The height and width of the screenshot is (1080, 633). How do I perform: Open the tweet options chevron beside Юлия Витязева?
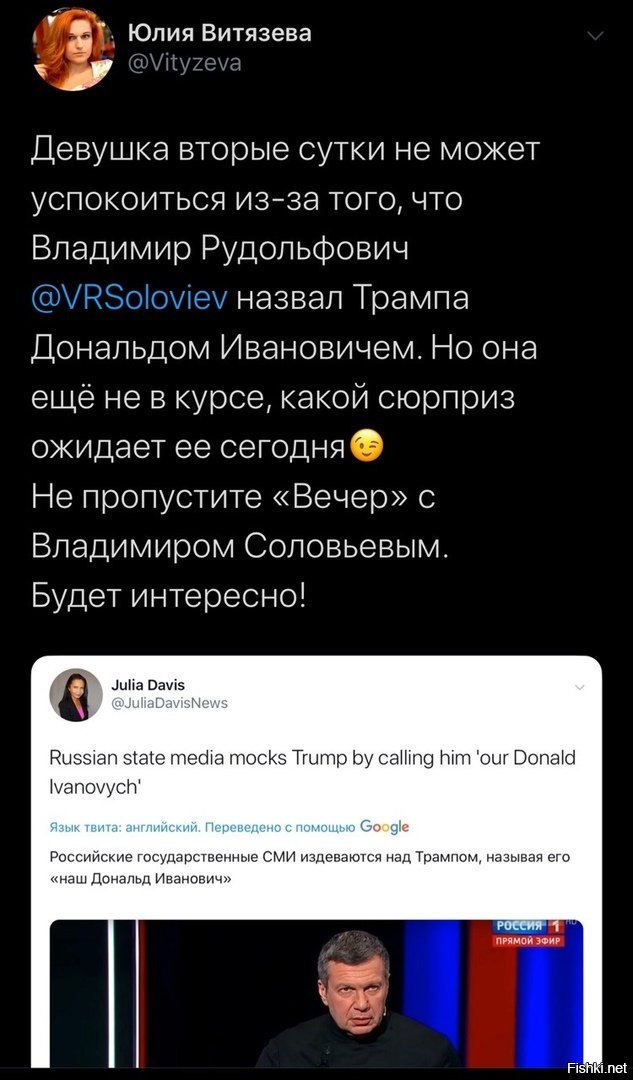(596, 37)
